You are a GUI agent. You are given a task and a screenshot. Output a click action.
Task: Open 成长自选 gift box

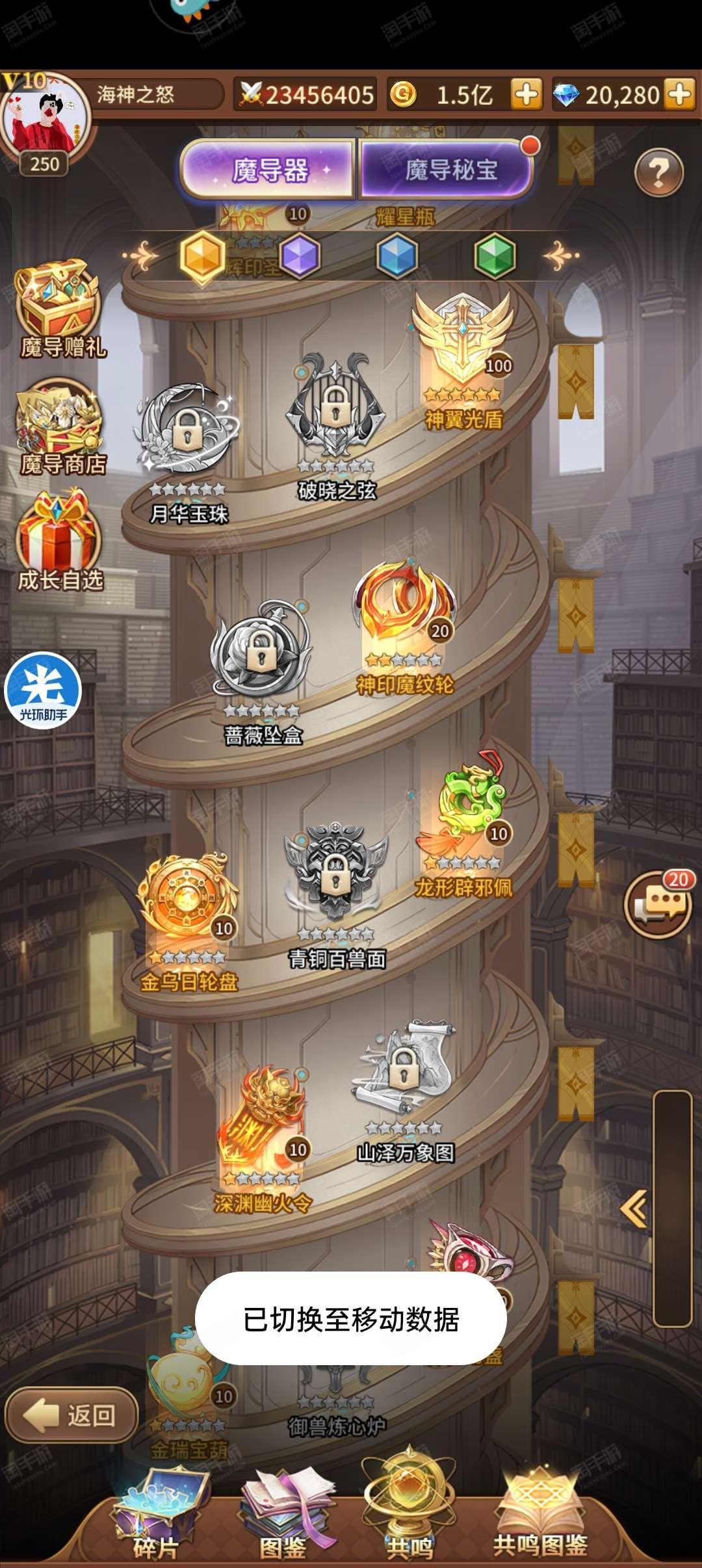point(60,541)
